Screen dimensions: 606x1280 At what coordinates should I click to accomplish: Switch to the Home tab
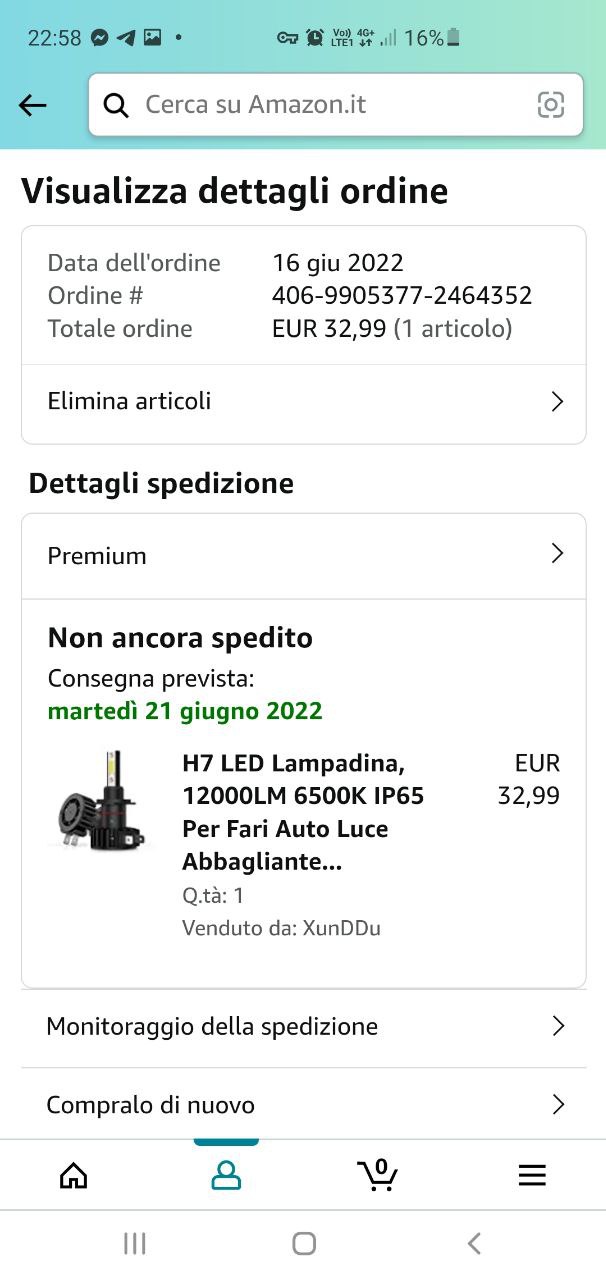(x=74, y=1175)
